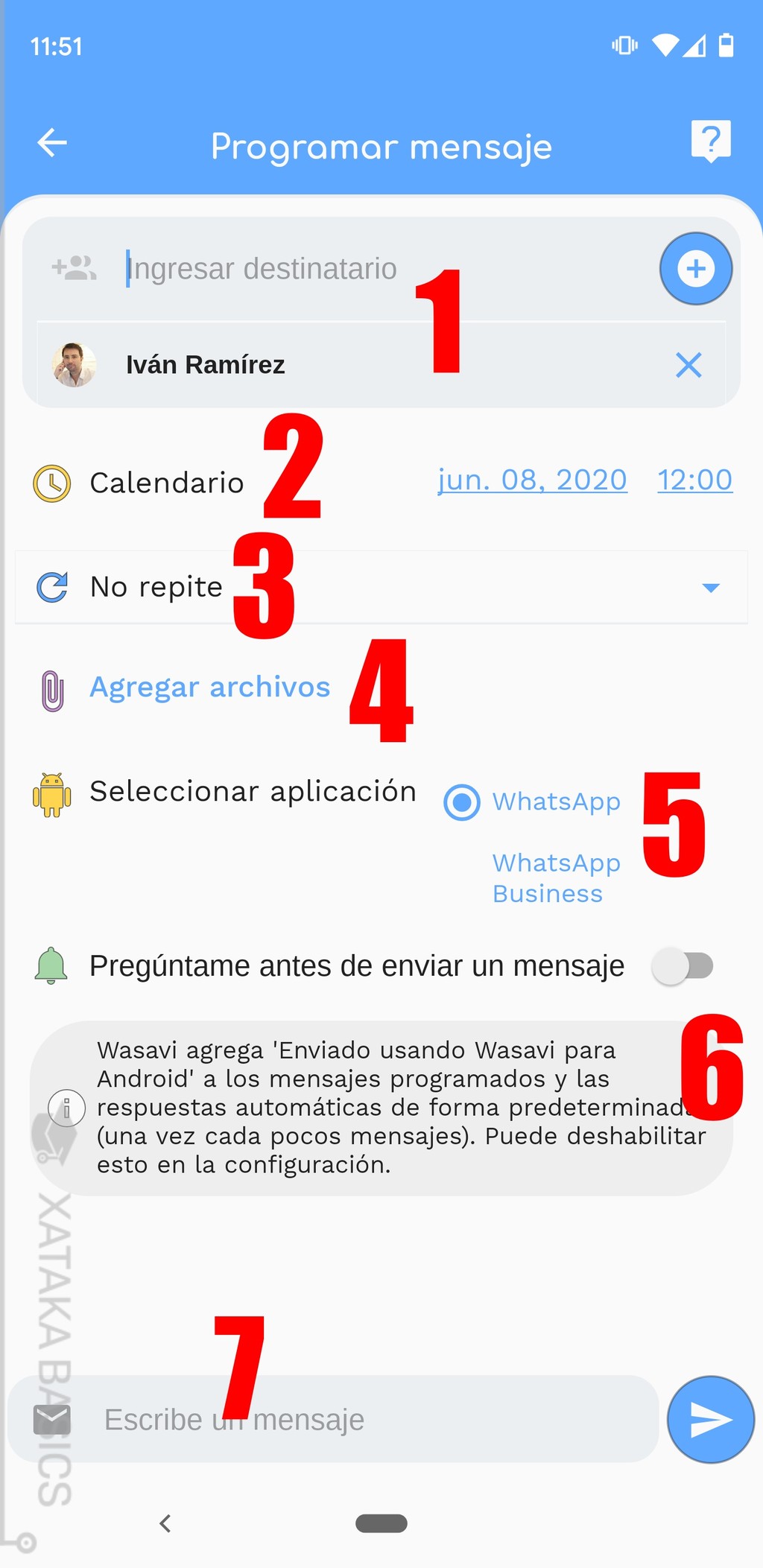Expand the No repite dropdown
The width and height of the screenshot is (763, 1568).
(710, 587)
